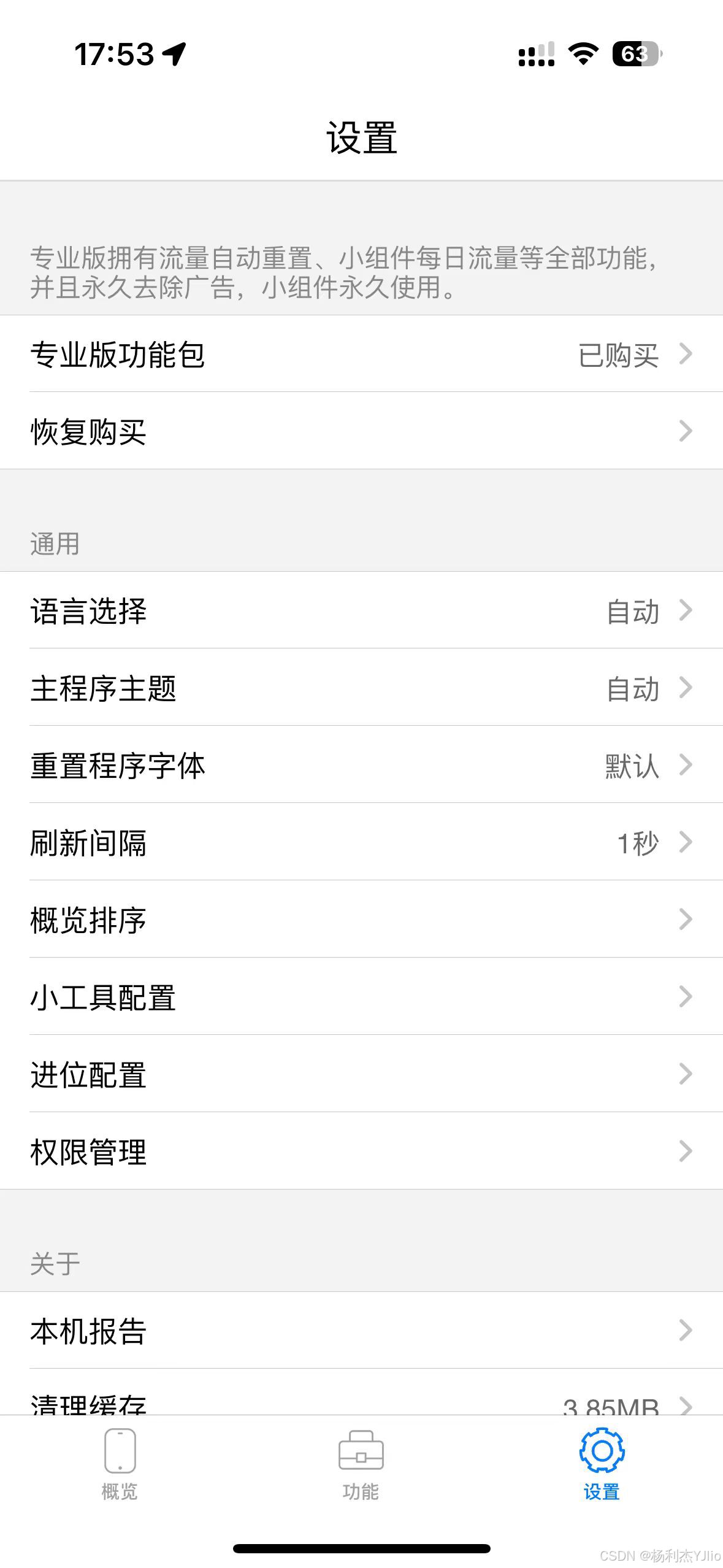Viewport: 723px width, 1568px height.
Task: Open the 语言选择 language selector
Action: pos(362,612)
